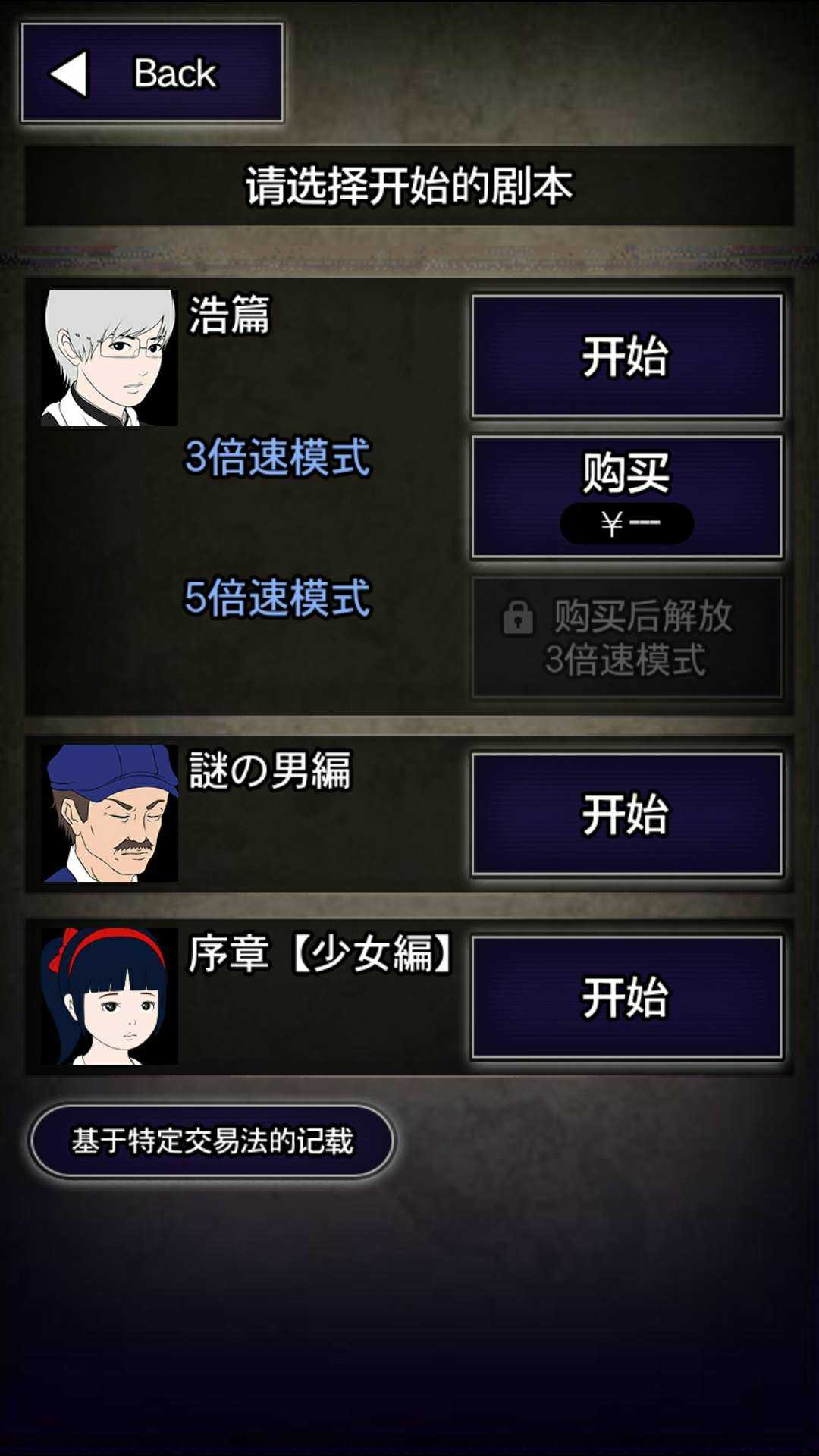
Task: Select the 浩篇 scenario start button
Action: pyautogui.click(x=626, y=355)
